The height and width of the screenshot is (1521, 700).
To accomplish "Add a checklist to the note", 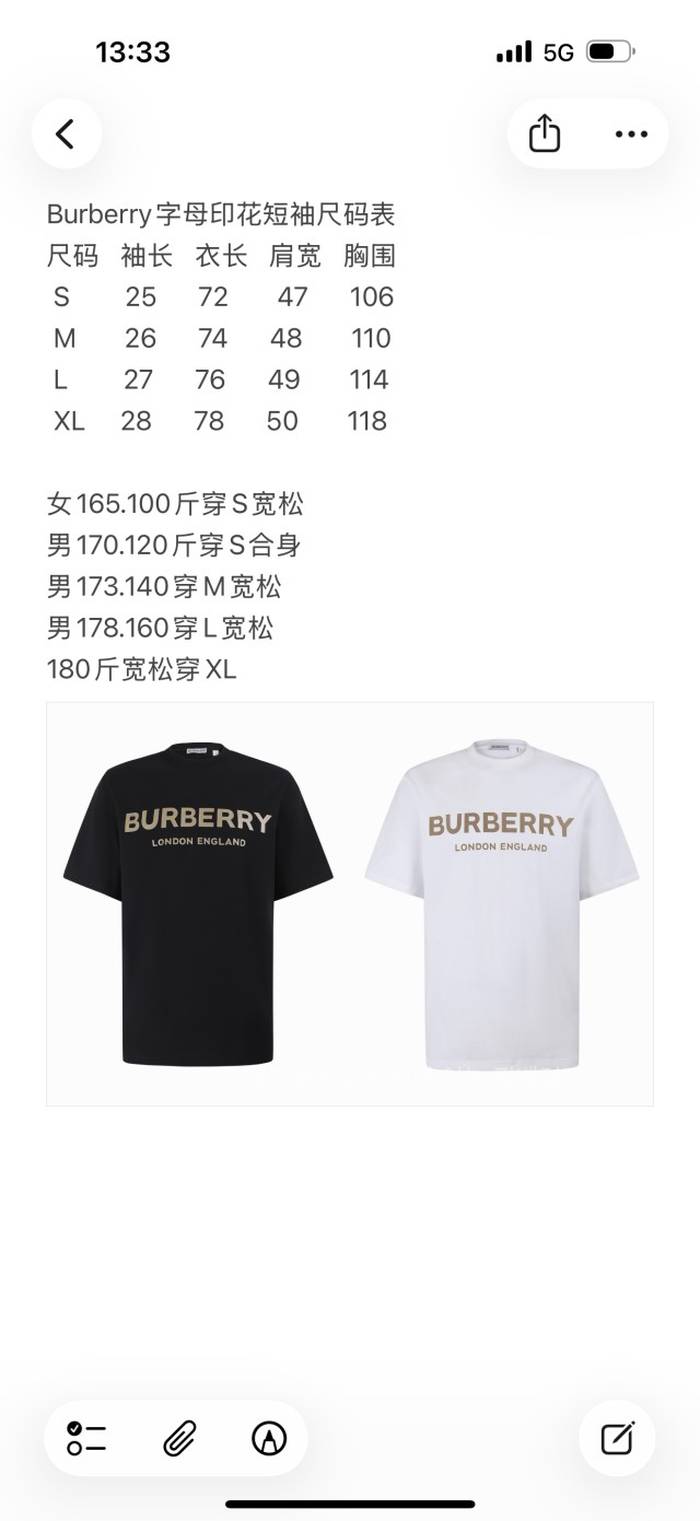I will point(87,1438).
